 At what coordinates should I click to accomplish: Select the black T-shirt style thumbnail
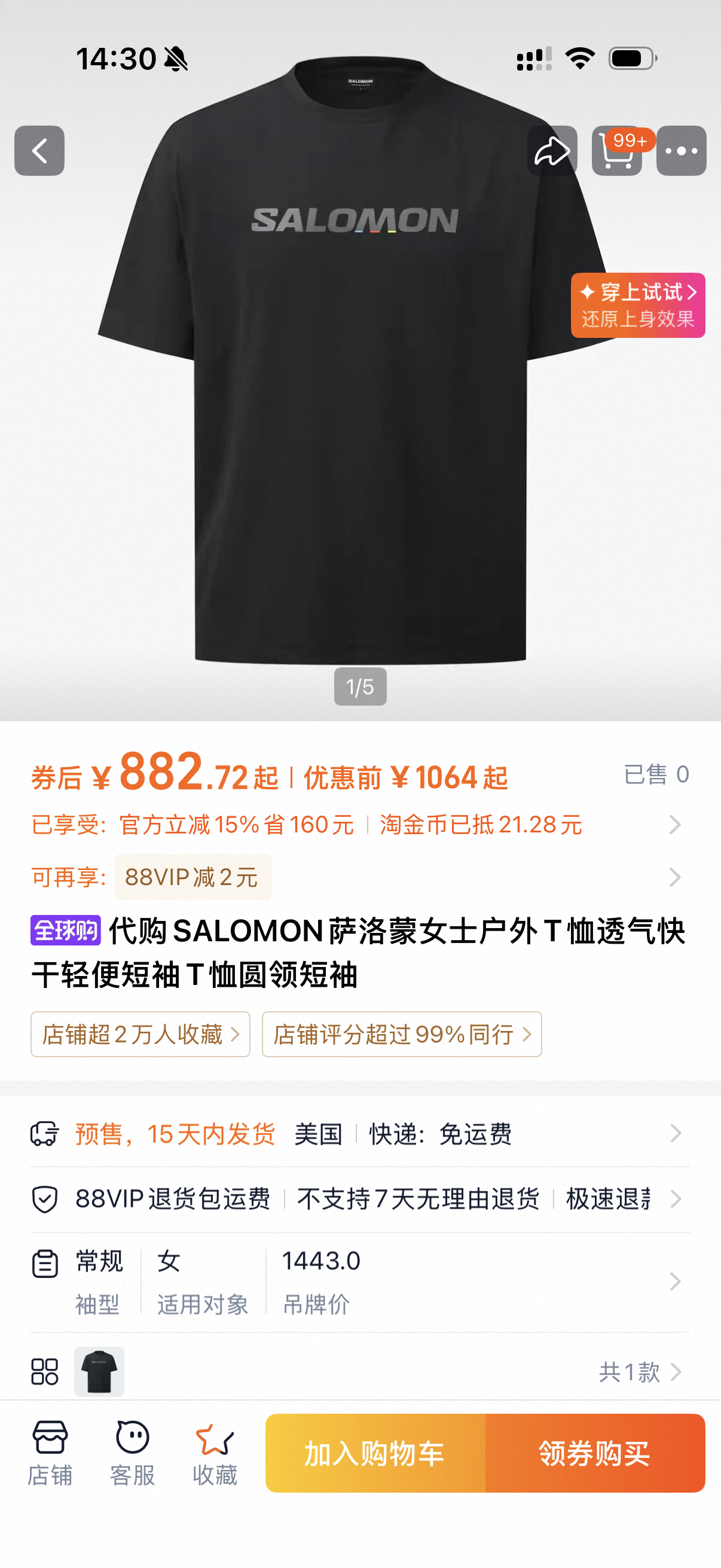pyautogui.click(x=99, y=1371)
